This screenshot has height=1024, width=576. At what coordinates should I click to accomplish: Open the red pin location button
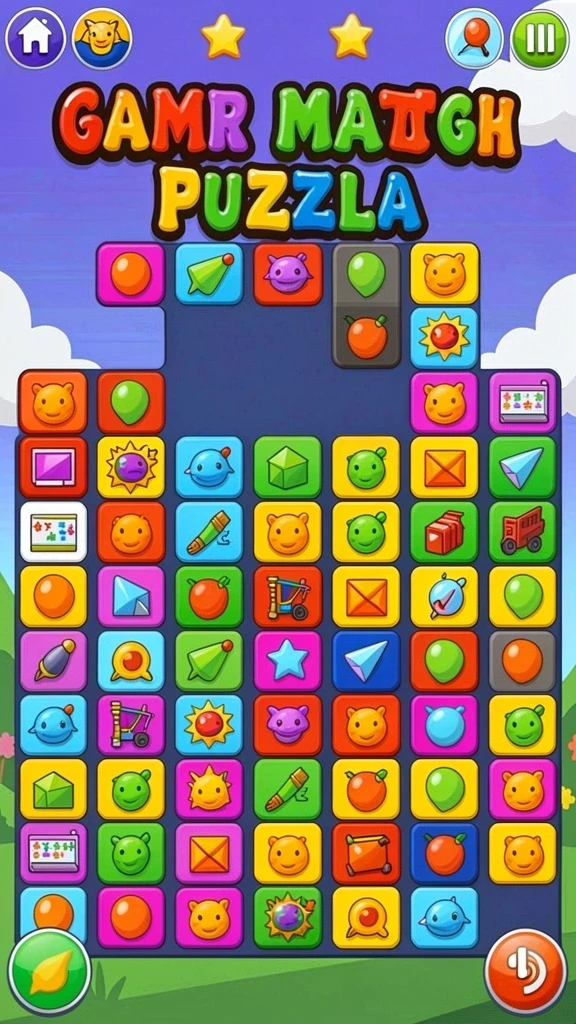click(474, 38)
